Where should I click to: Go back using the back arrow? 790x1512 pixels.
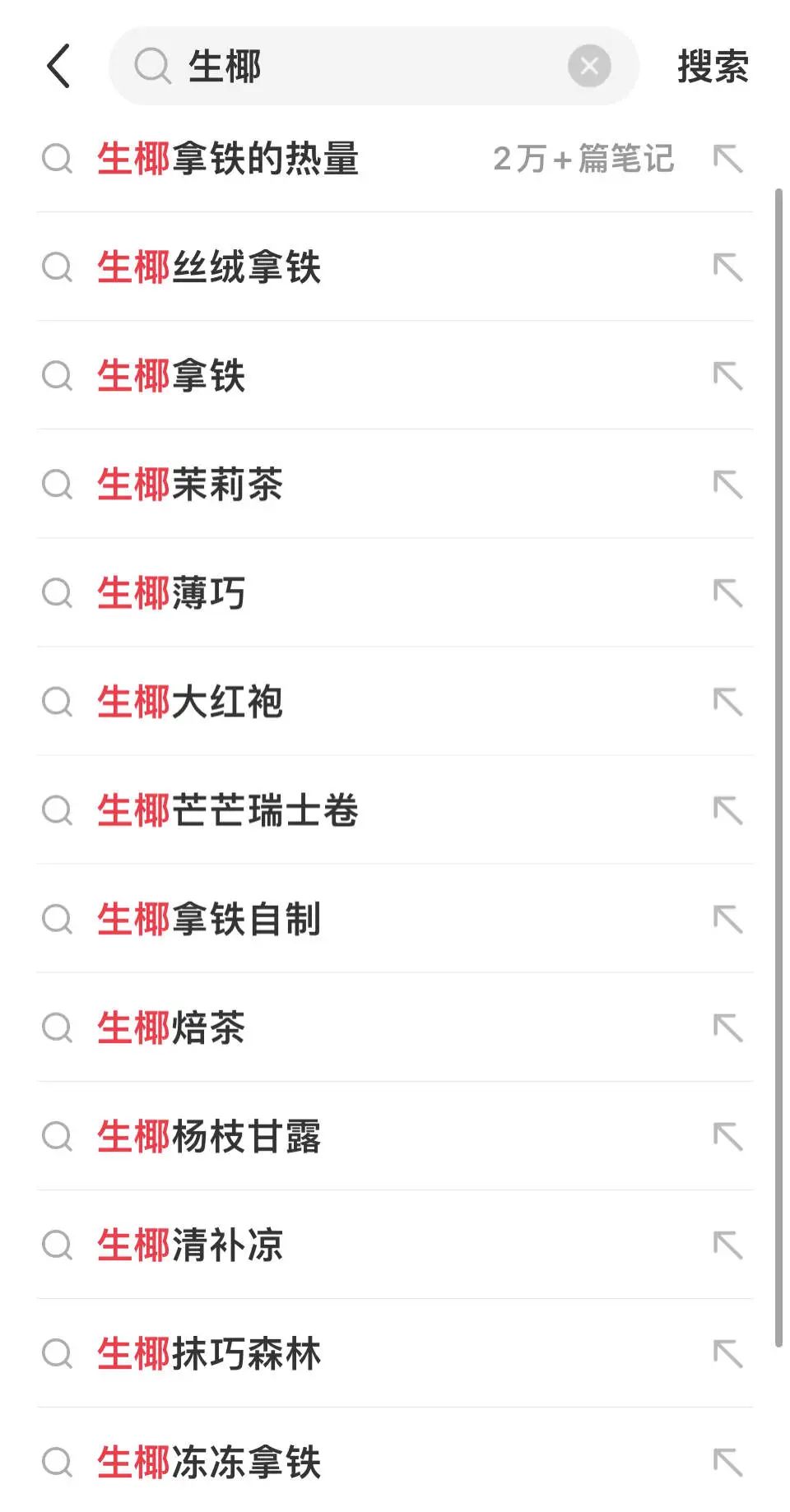58,66
